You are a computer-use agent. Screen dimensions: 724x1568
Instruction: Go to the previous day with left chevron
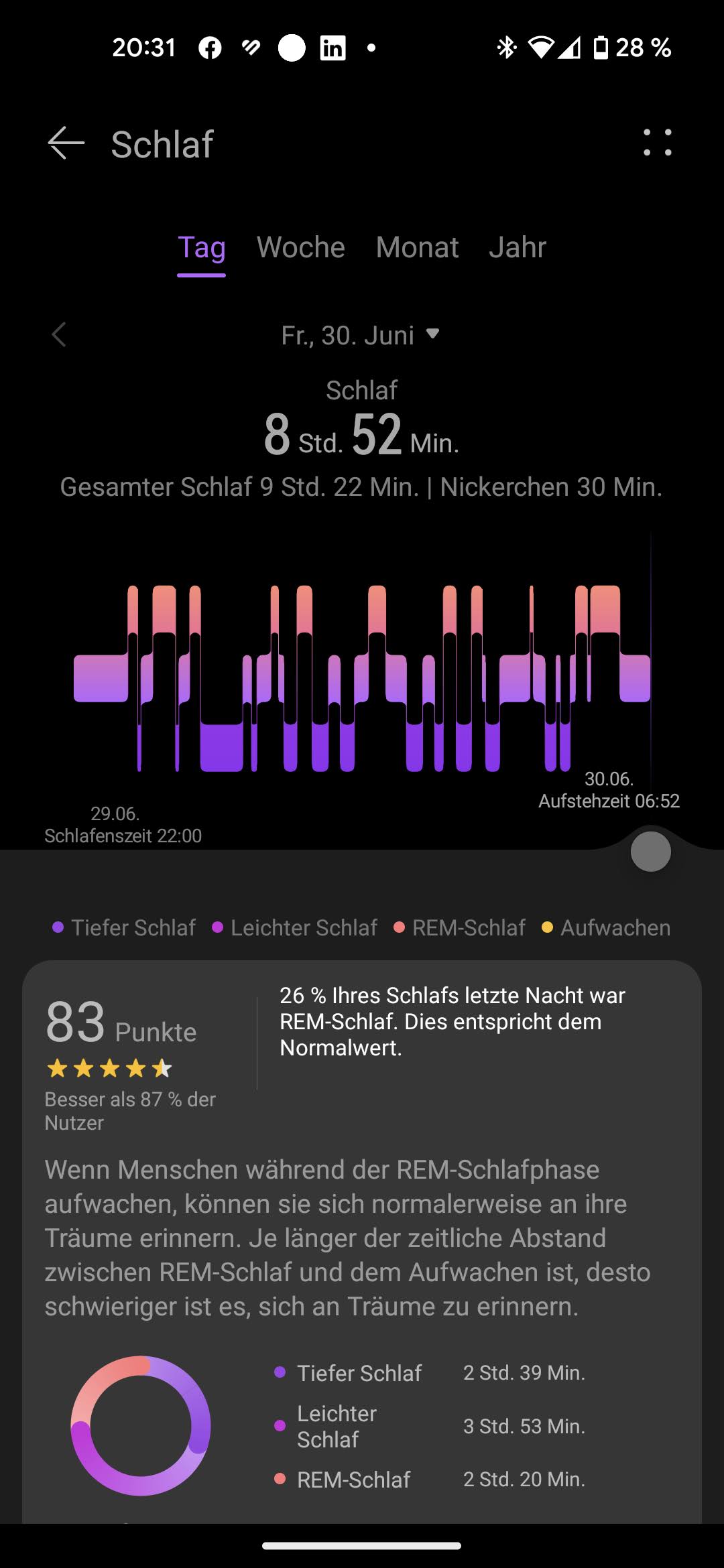click(59, 334)
